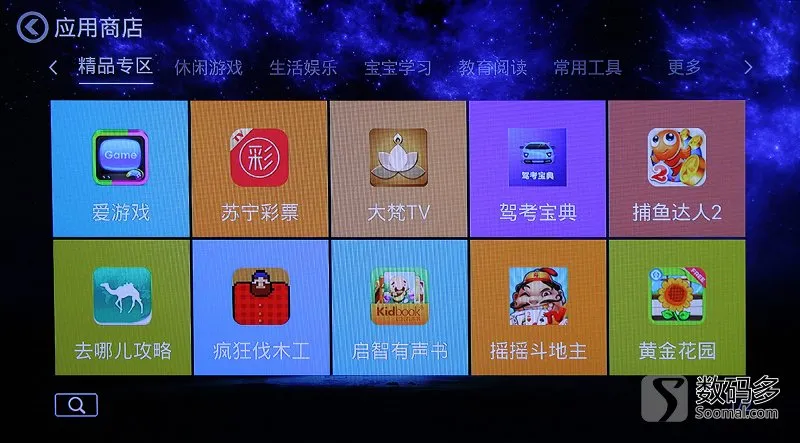
Task: Go back from 应用商店
Action: click(31, 27)
